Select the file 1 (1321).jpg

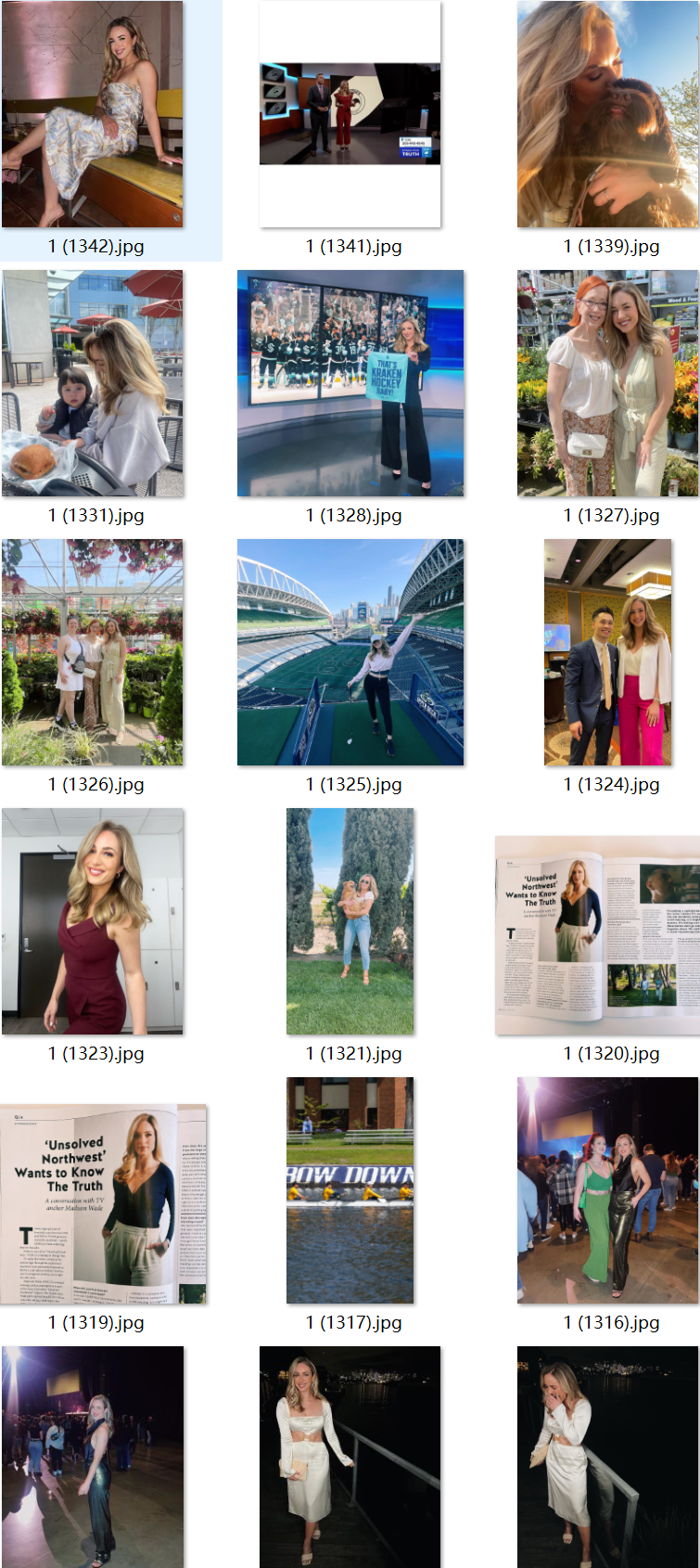(350, 921)
